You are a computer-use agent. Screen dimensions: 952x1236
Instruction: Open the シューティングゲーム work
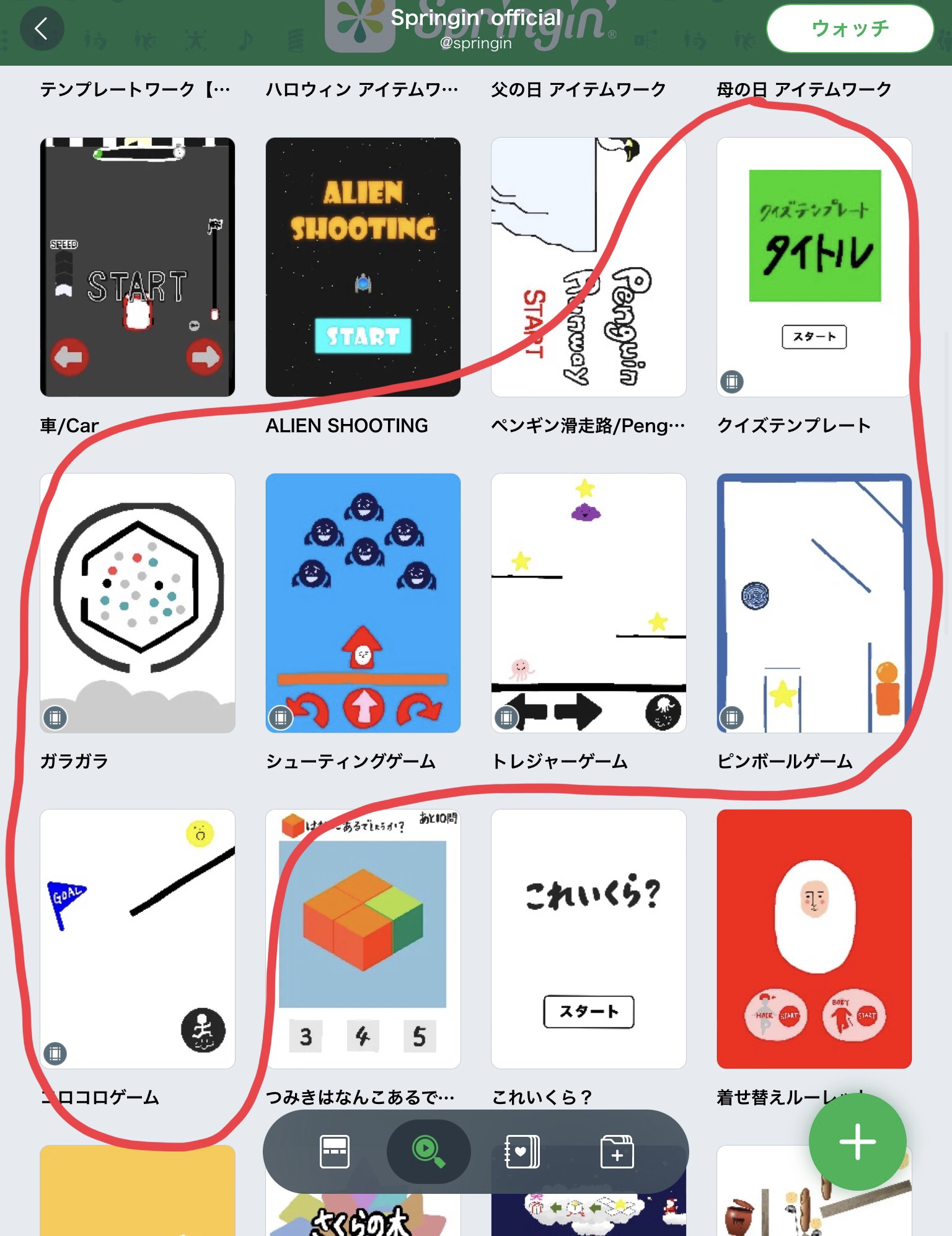(x=363, y=603)
